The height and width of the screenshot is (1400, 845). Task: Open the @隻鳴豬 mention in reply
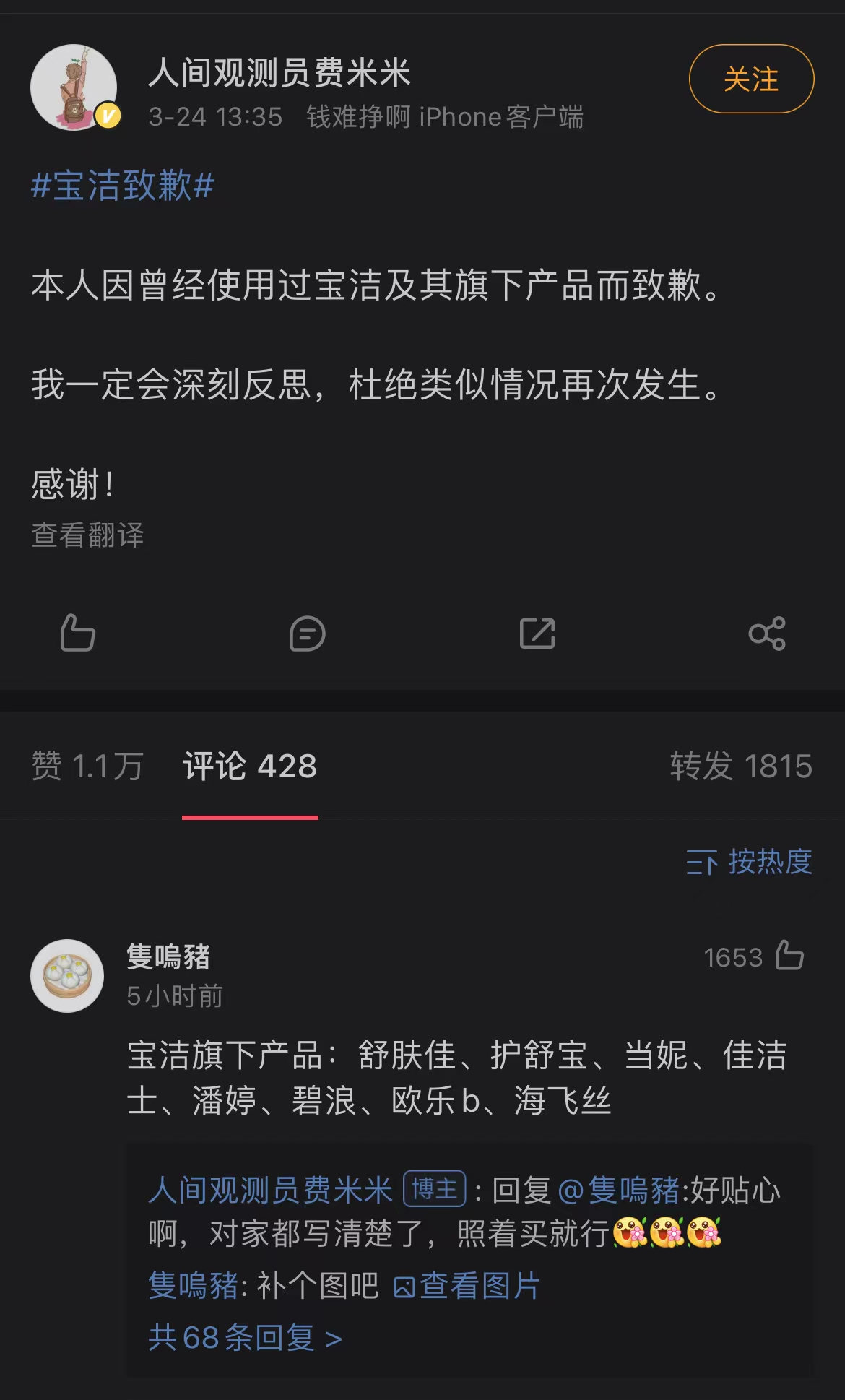[618, 1190]
